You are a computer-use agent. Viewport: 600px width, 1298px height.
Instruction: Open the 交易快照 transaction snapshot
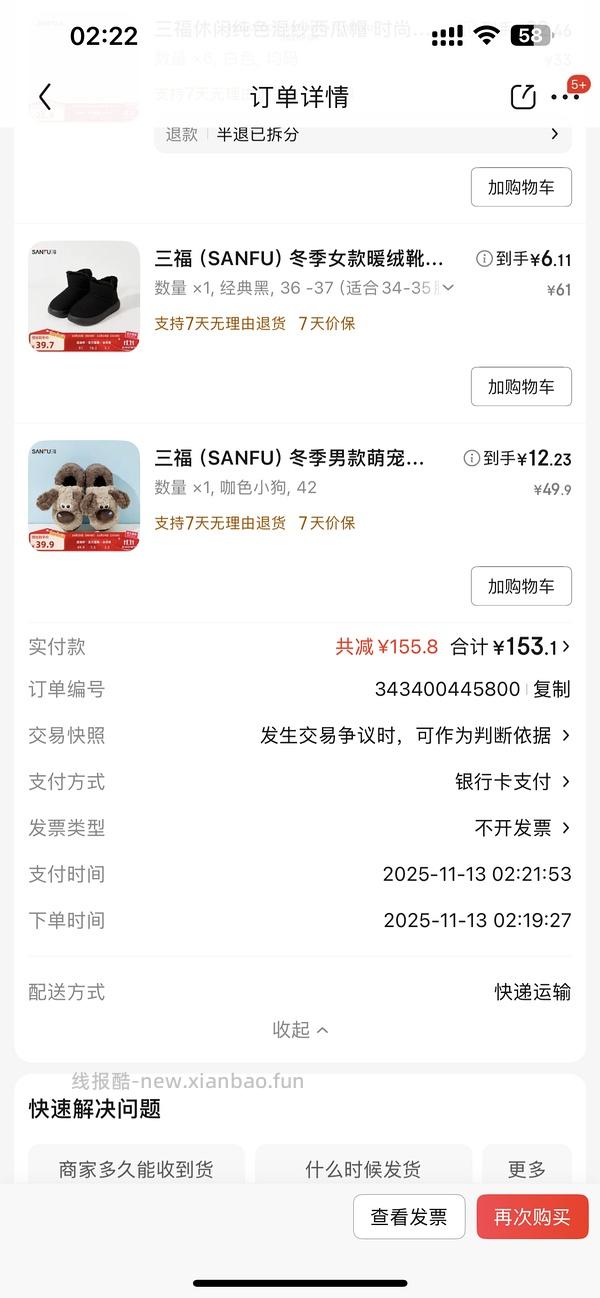415,735
